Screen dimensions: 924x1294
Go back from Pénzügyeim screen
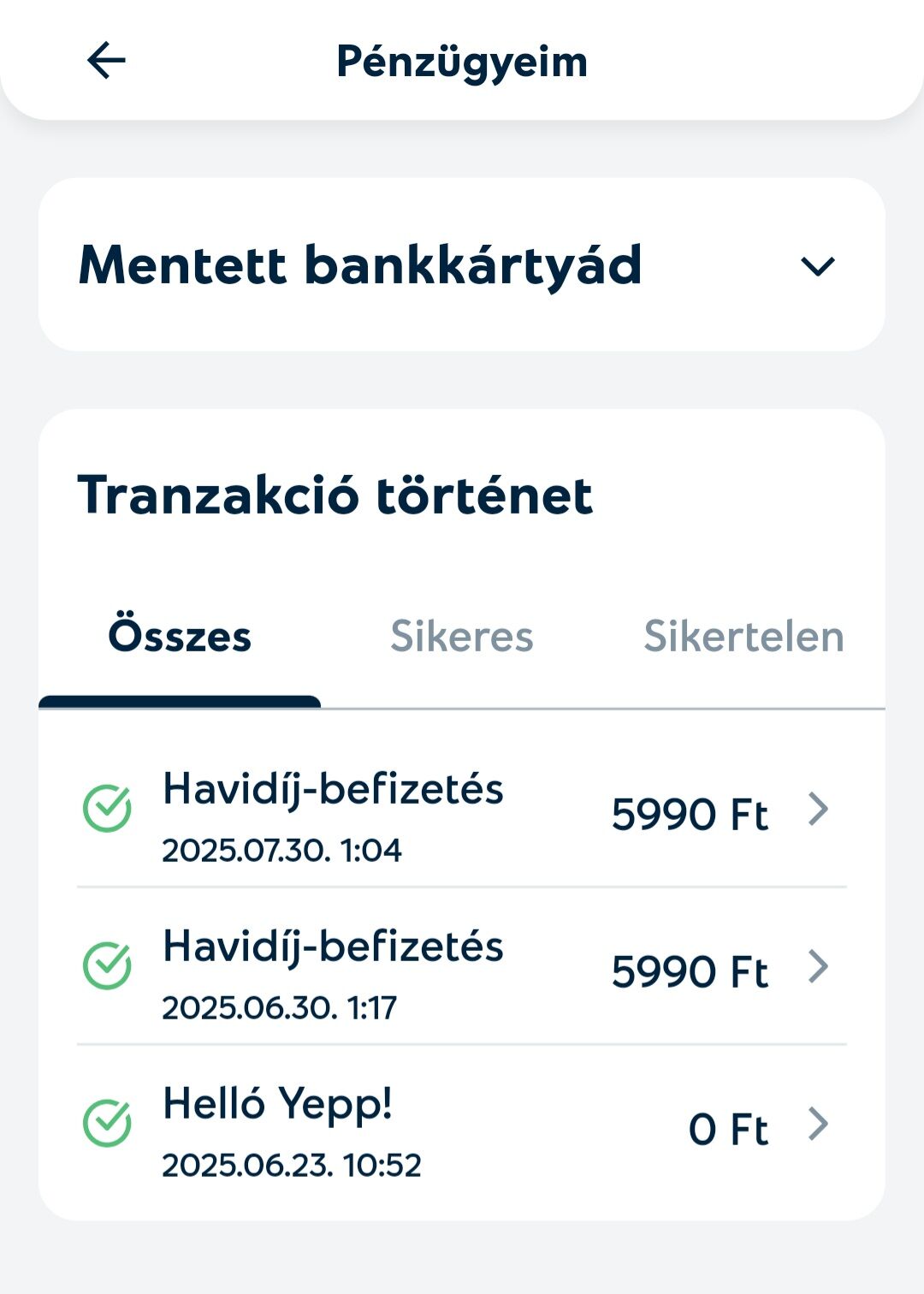click(106, 61)
